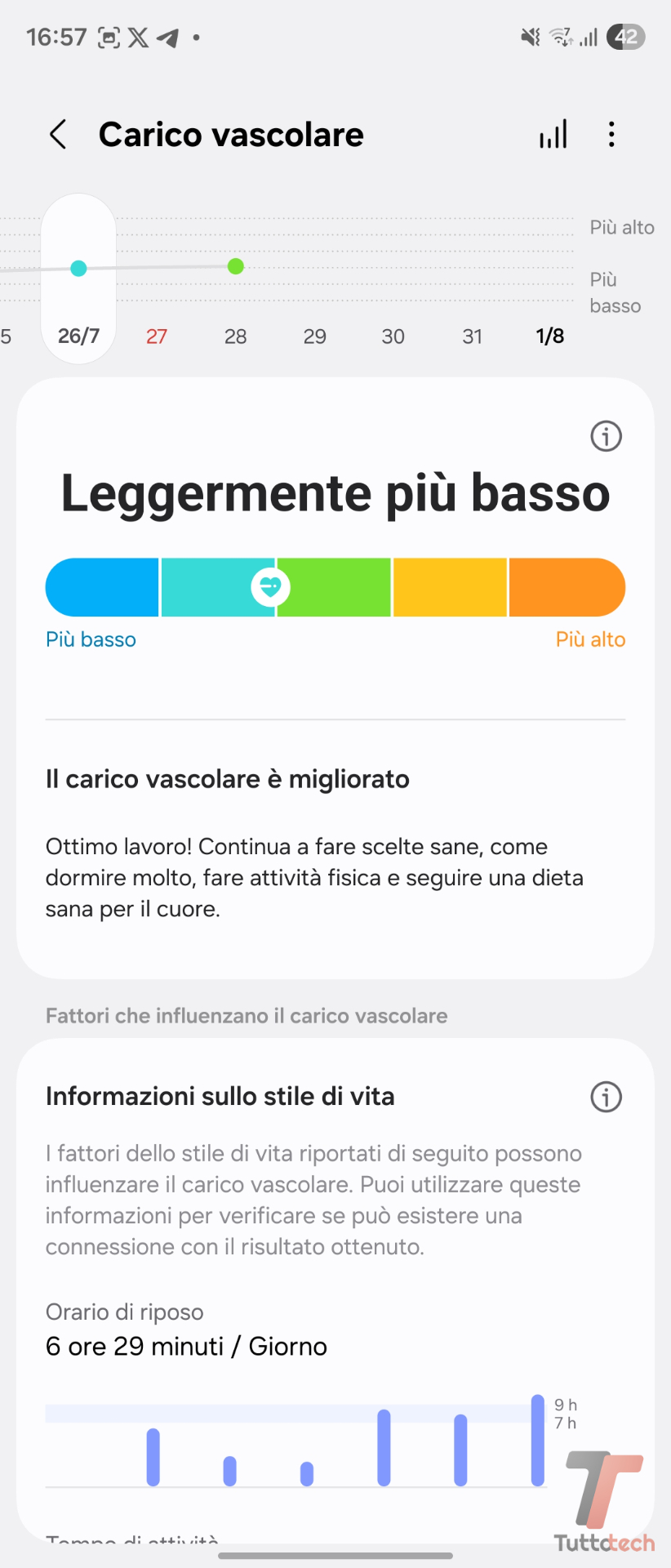Open info about the vascular load level
This screenshot has height=1568, width=671.
606,436
